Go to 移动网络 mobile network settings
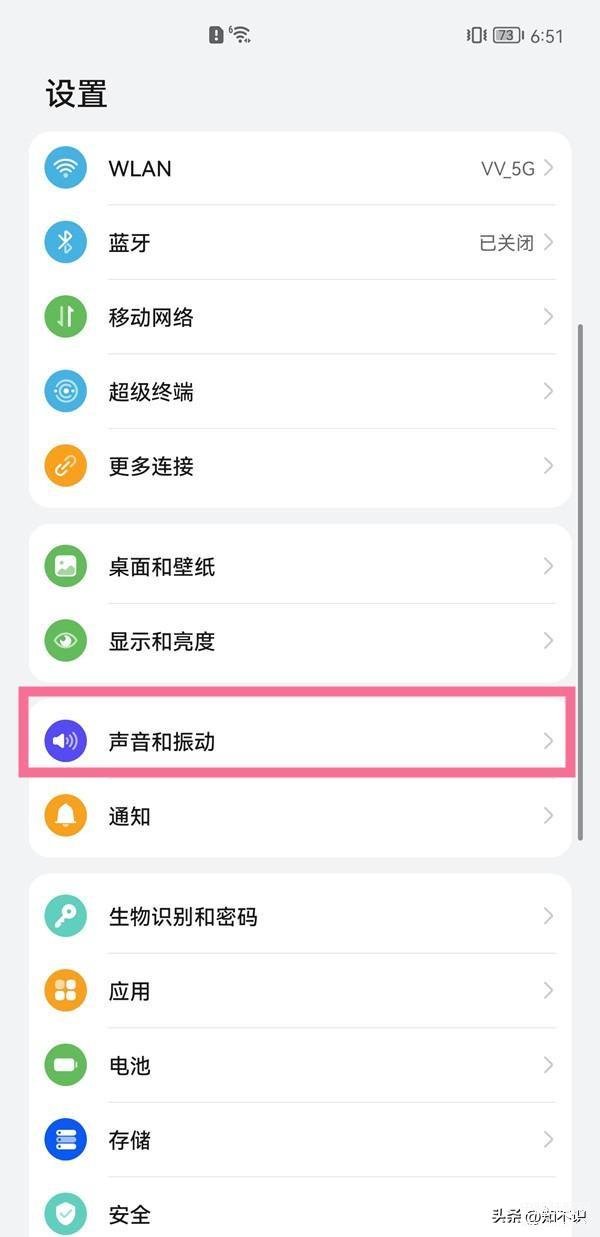Viewport: 600px width, 1237px height. (x=300, y=317)
